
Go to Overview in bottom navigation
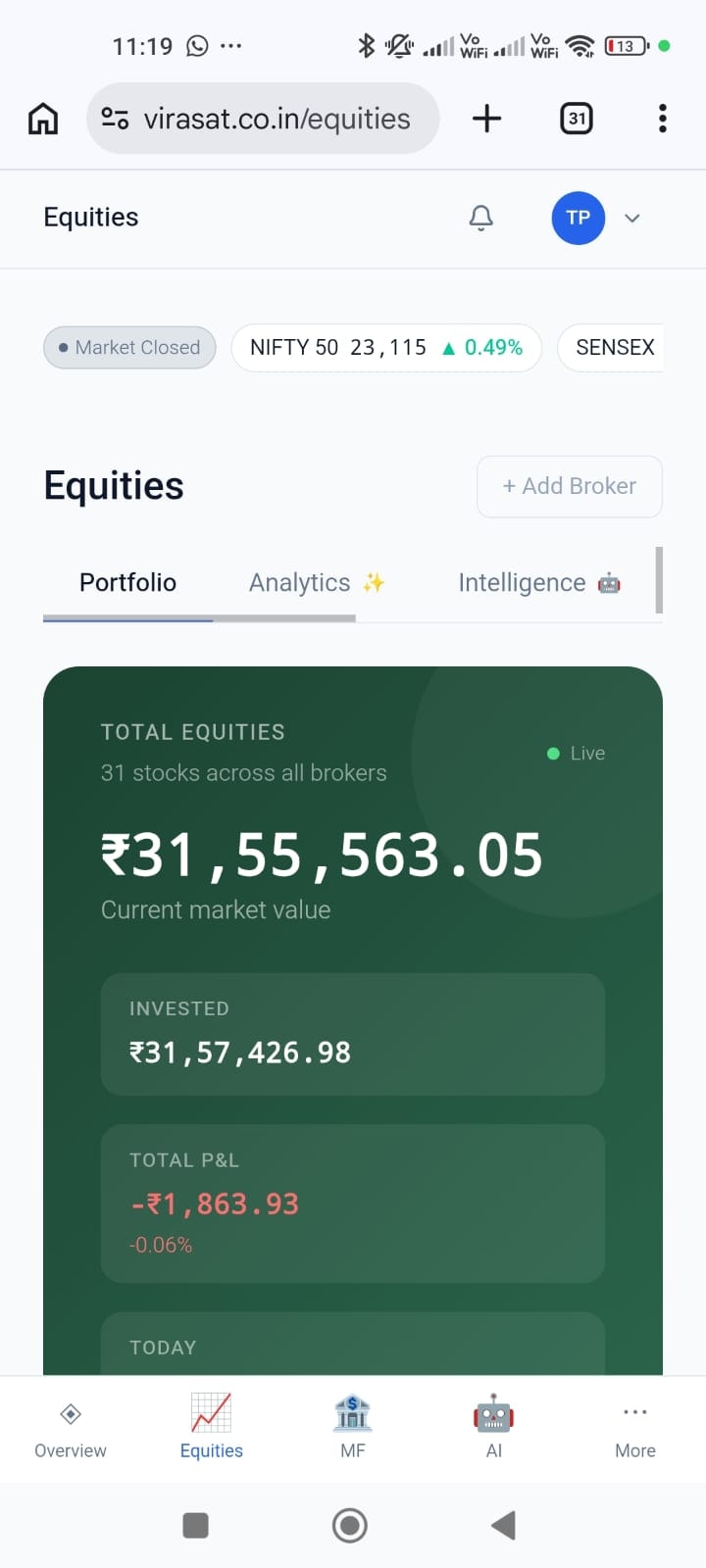tap(71, 1429)
